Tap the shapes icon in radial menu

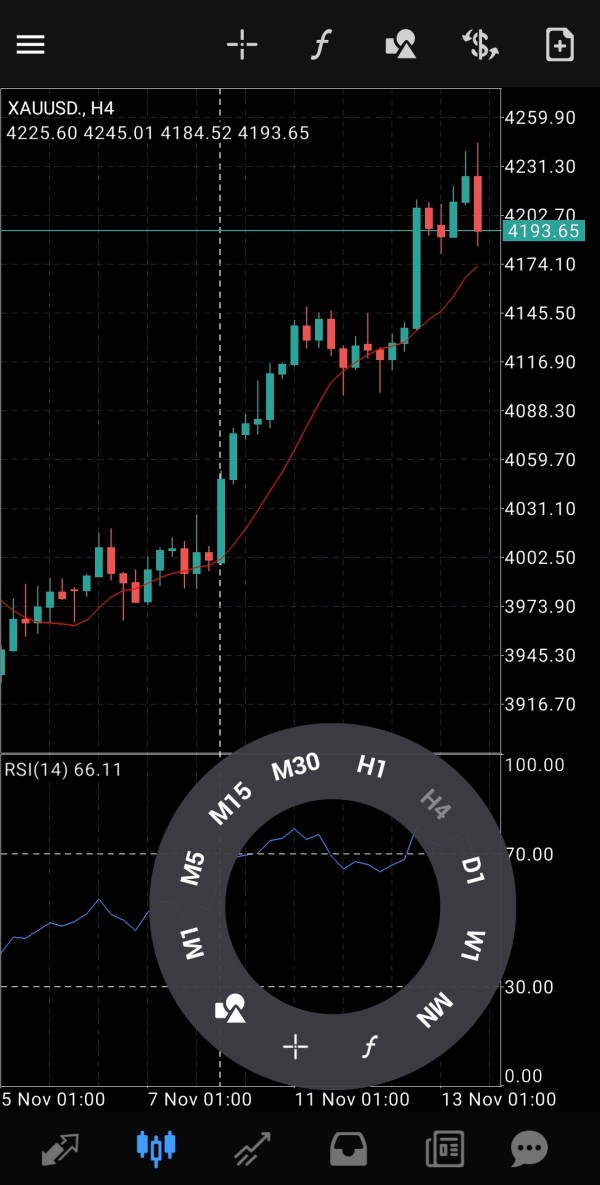[x=231, y=1008]
